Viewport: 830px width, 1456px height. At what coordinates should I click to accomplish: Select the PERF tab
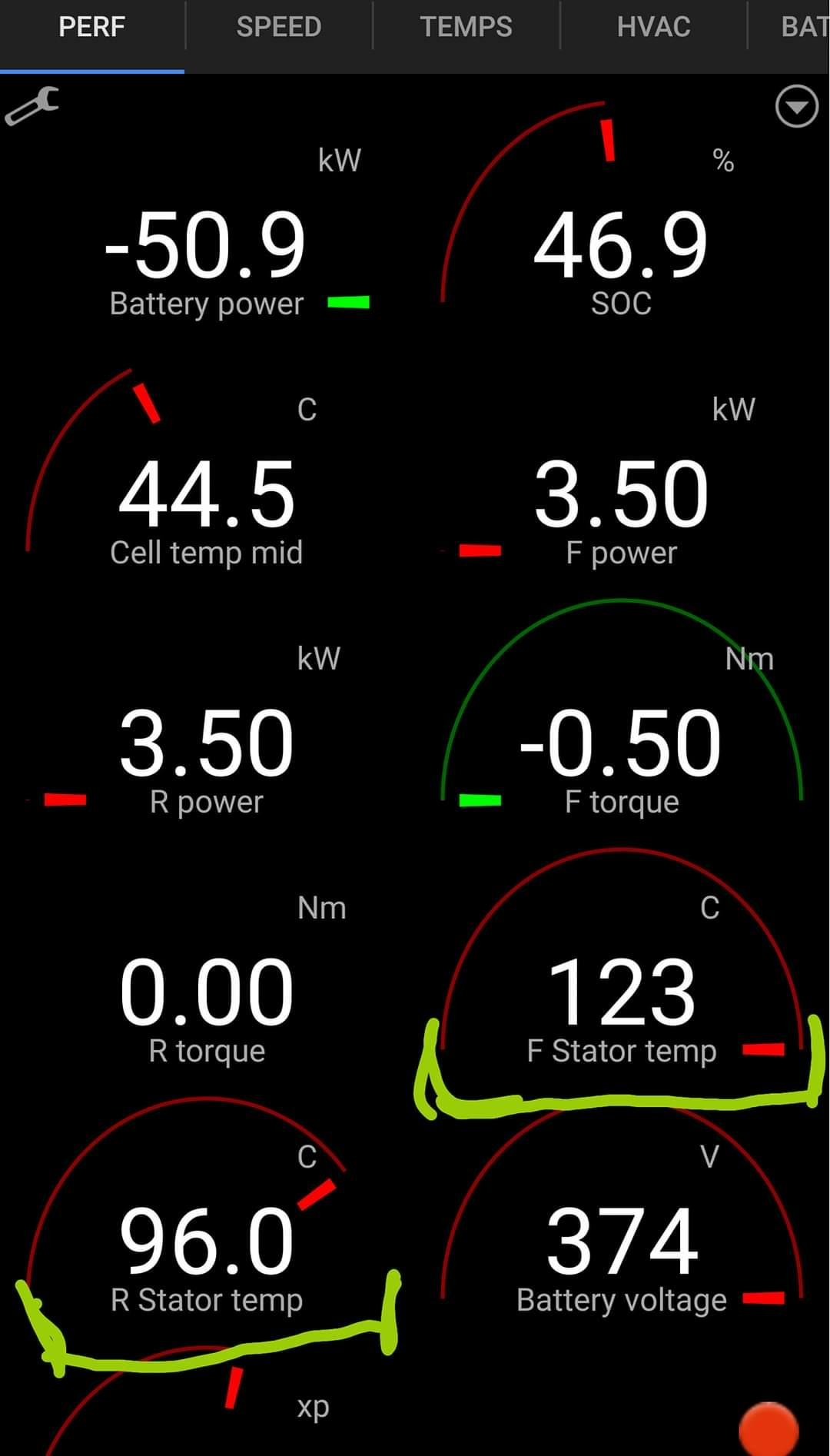click(x=91, y=27)
